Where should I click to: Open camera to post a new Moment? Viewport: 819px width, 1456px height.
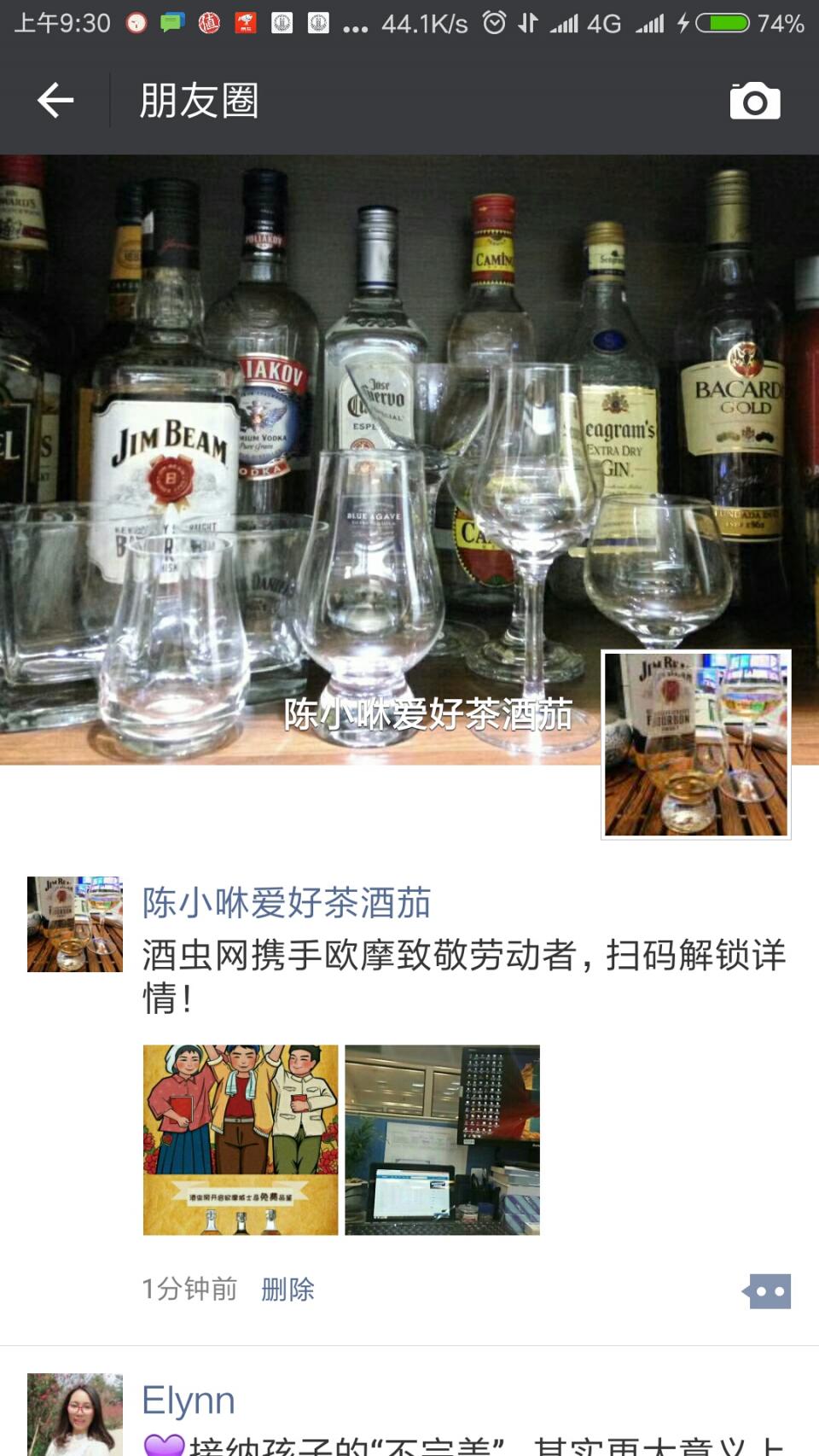754,101
